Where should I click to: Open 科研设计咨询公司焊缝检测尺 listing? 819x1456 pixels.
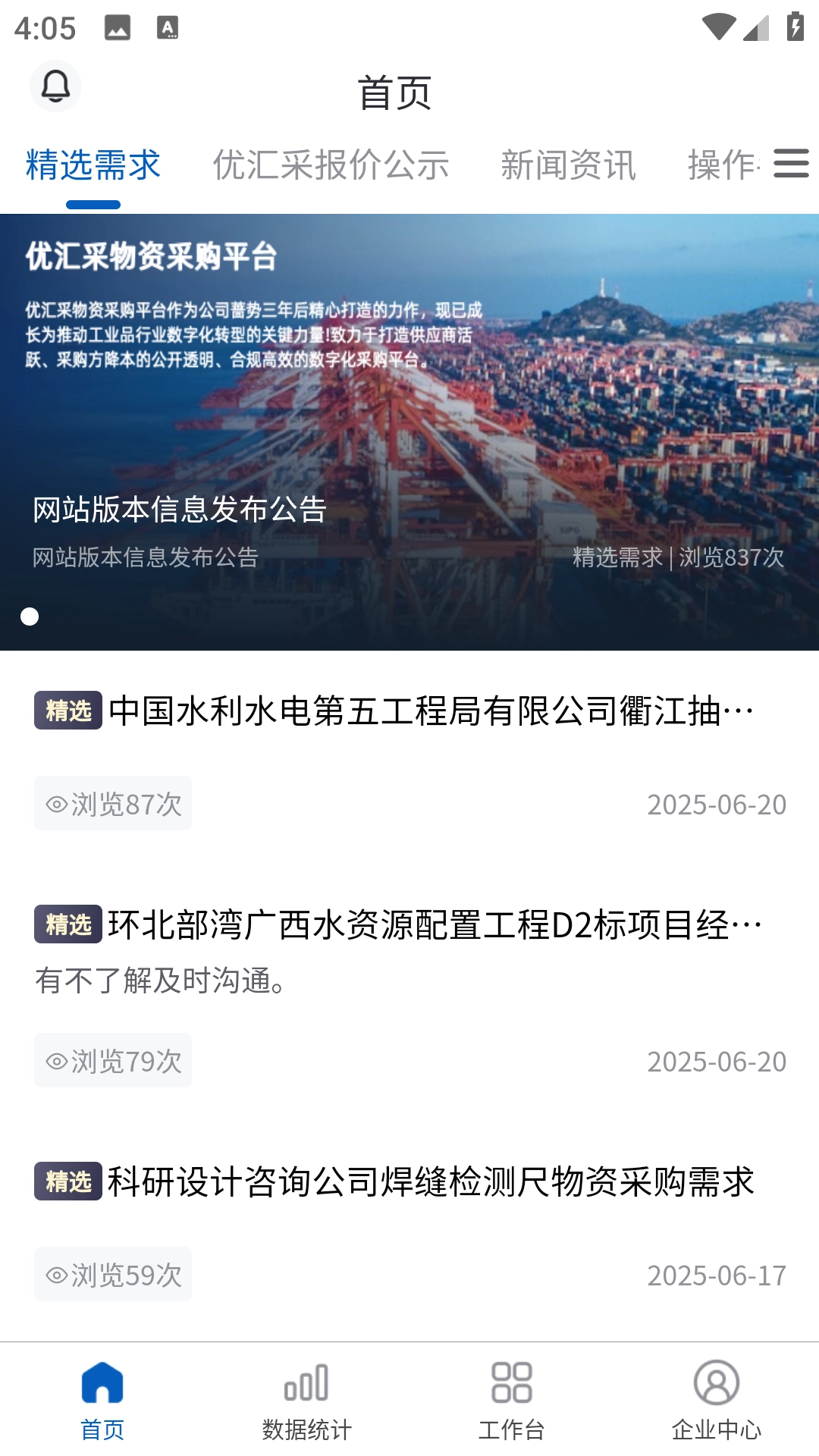[430, 1181]
